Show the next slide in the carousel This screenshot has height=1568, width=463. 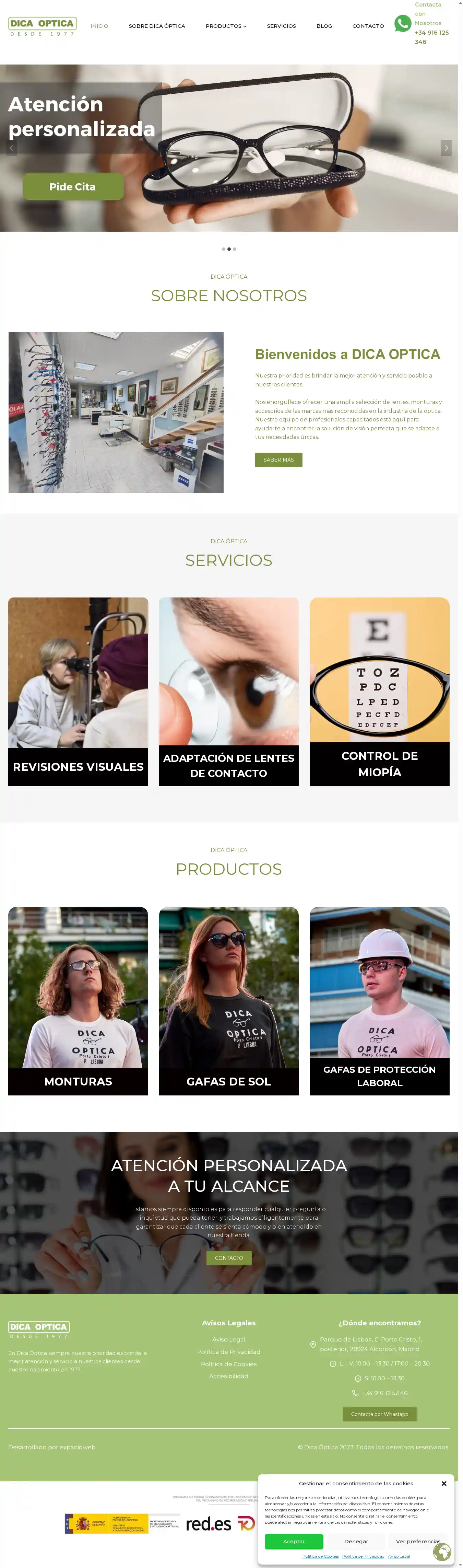pyautogui.click(x=446, y=148)
